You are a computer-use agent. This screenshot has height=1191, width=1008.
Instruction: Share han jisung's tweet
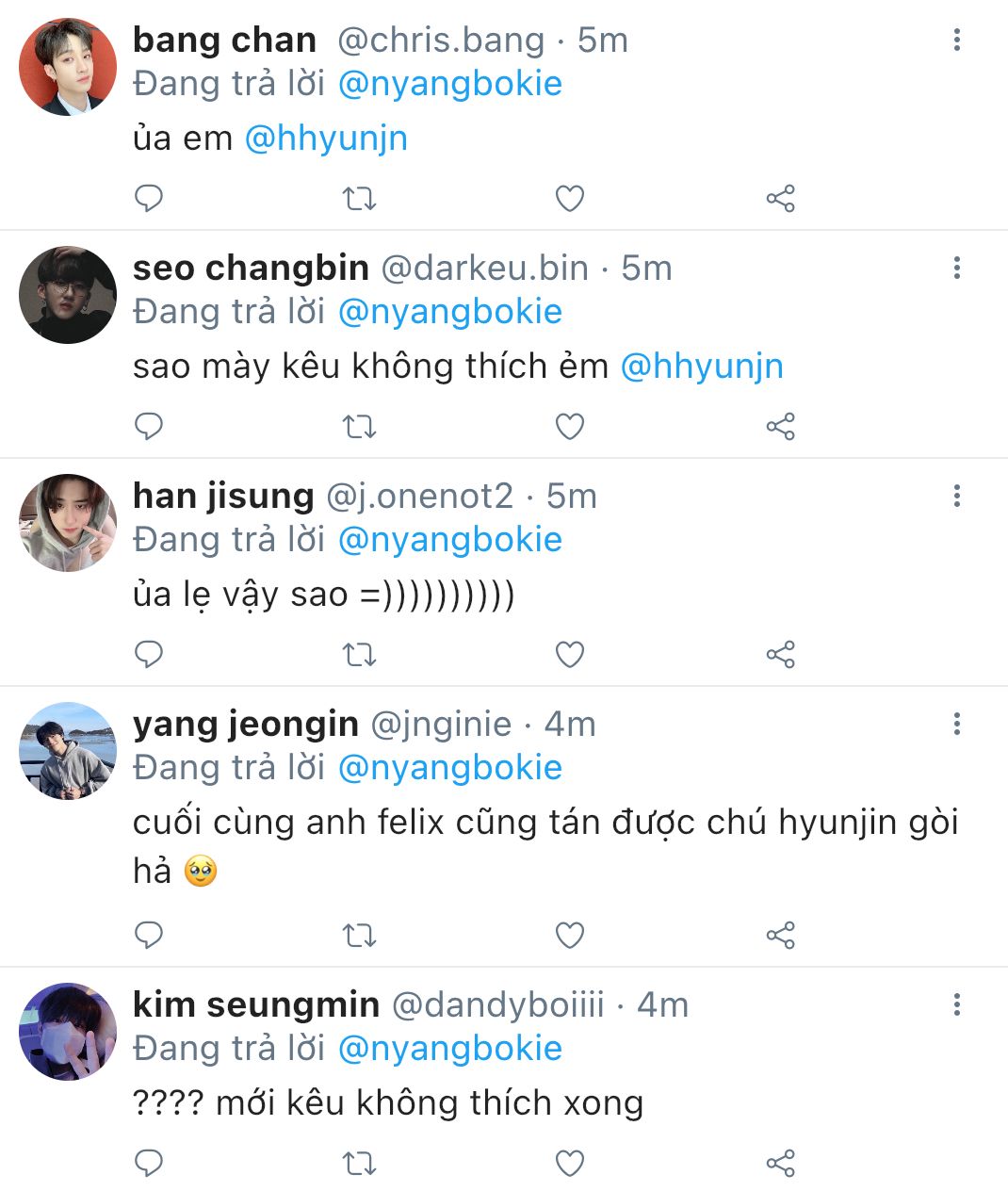click(x=780, y=655)
